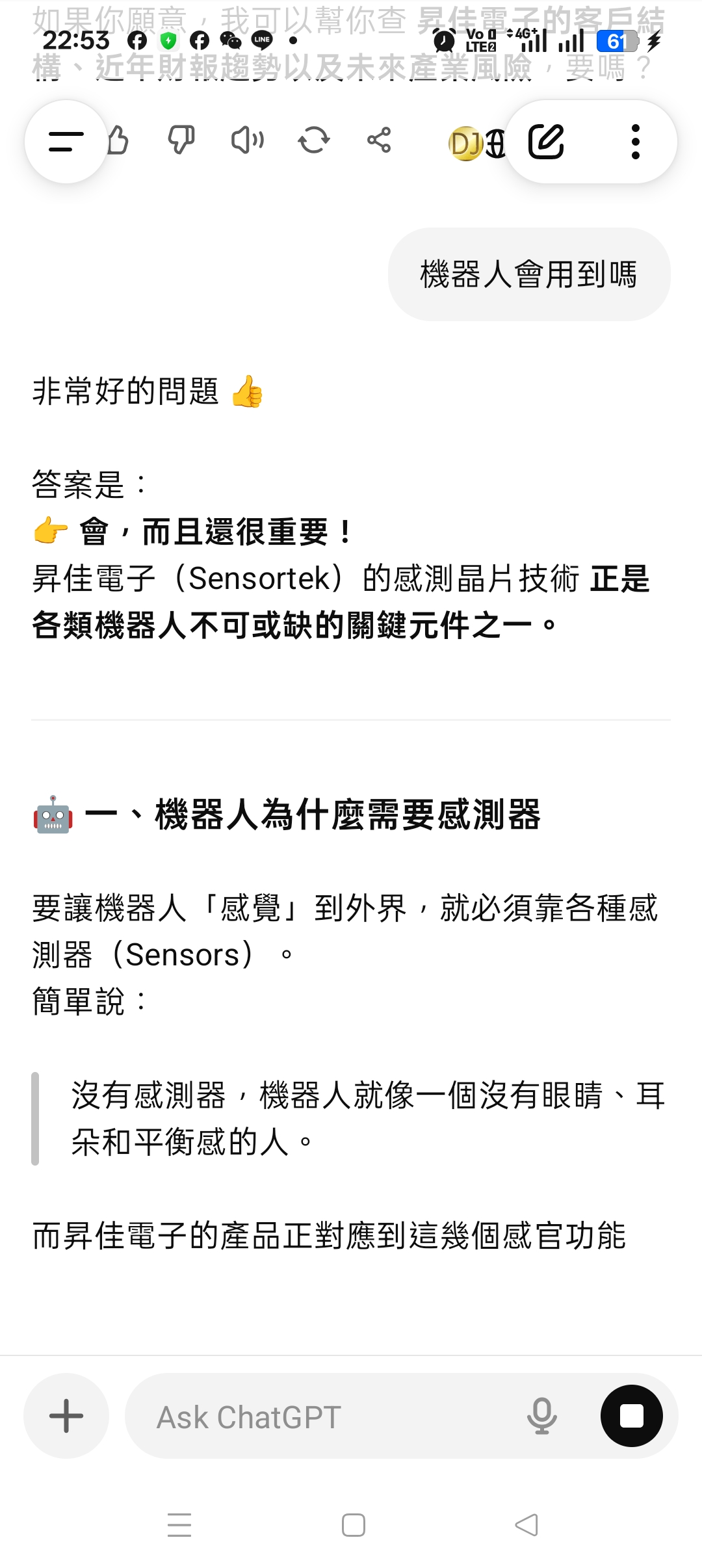Start a new chat

547,141
